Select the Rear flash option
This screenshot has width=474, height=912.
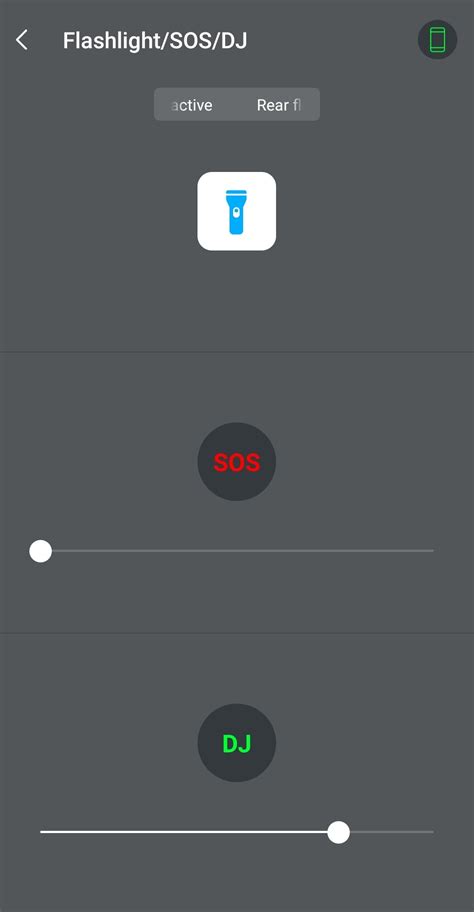point(280,105)
